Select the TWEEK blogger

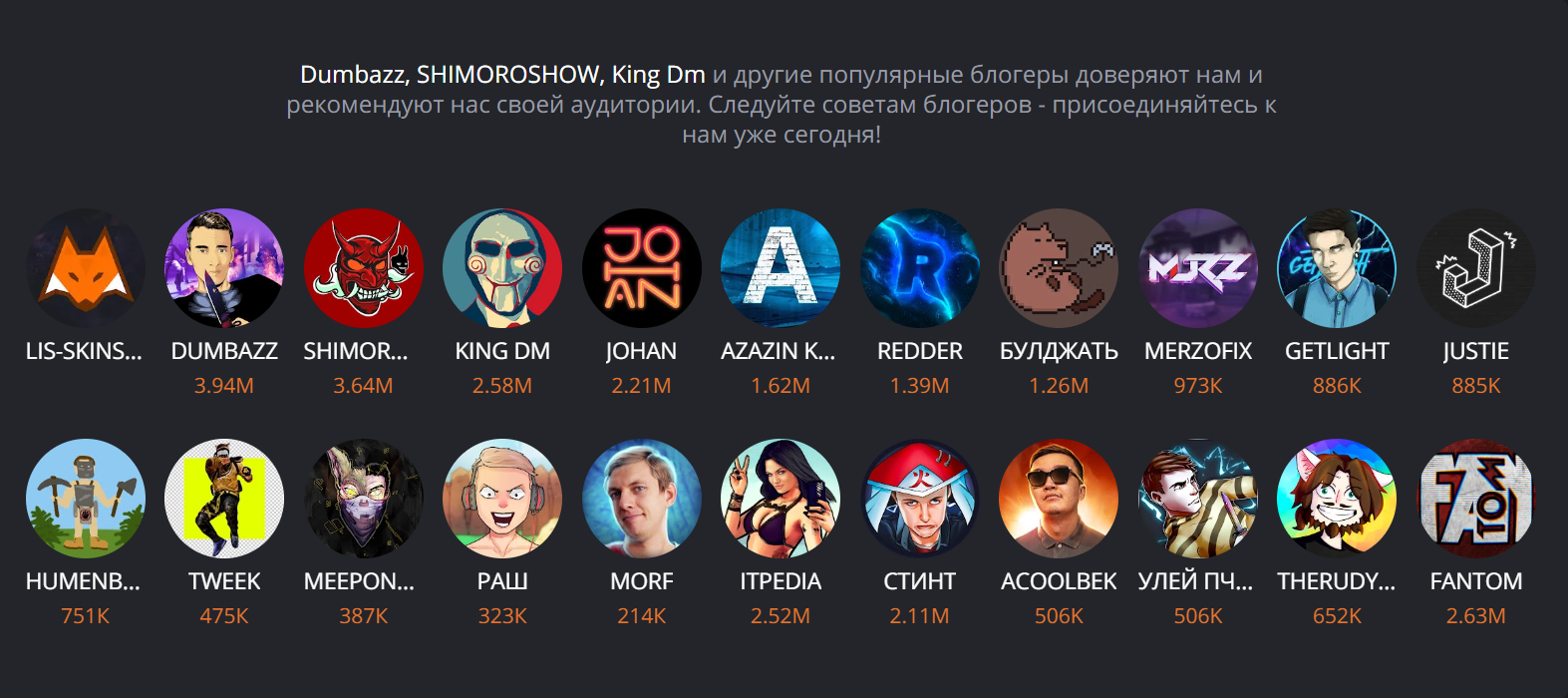tap(224, 499)
